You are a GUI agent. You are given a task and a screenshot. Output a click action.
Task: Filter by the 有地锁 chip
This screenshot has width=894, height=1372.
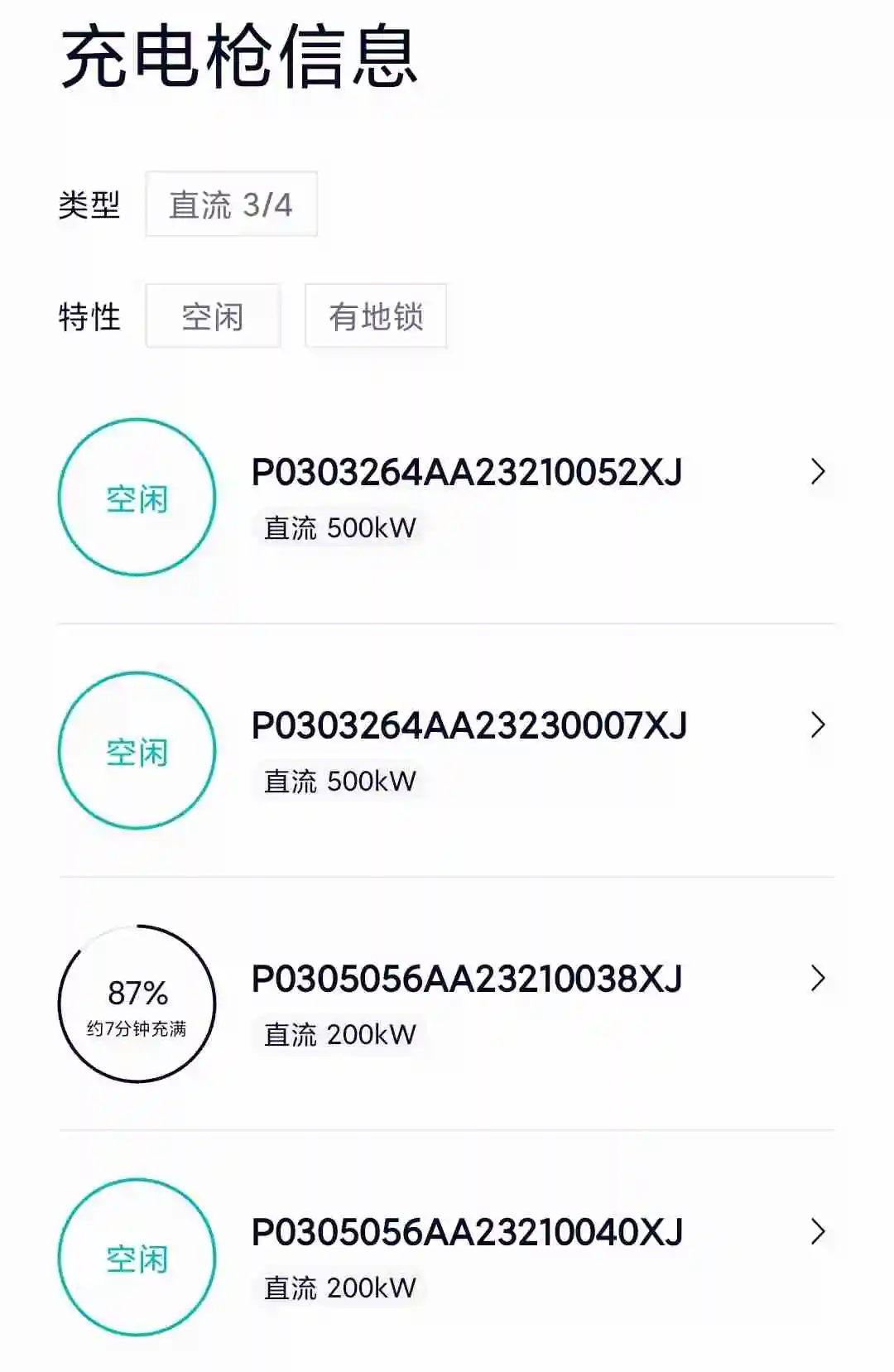tap(376, 316)
